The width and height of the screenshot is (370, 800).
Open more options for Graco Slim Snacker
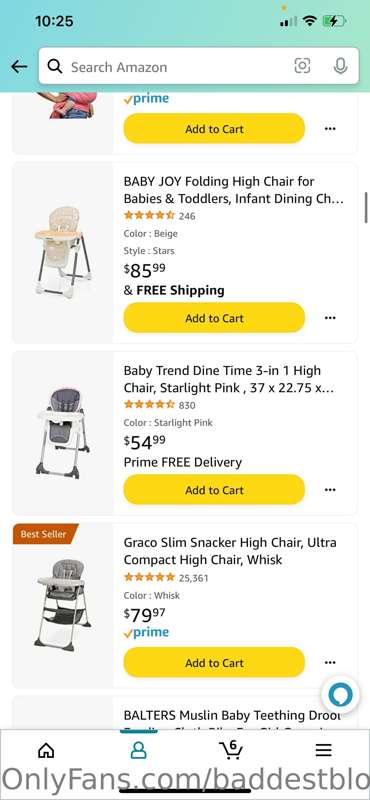330,663
